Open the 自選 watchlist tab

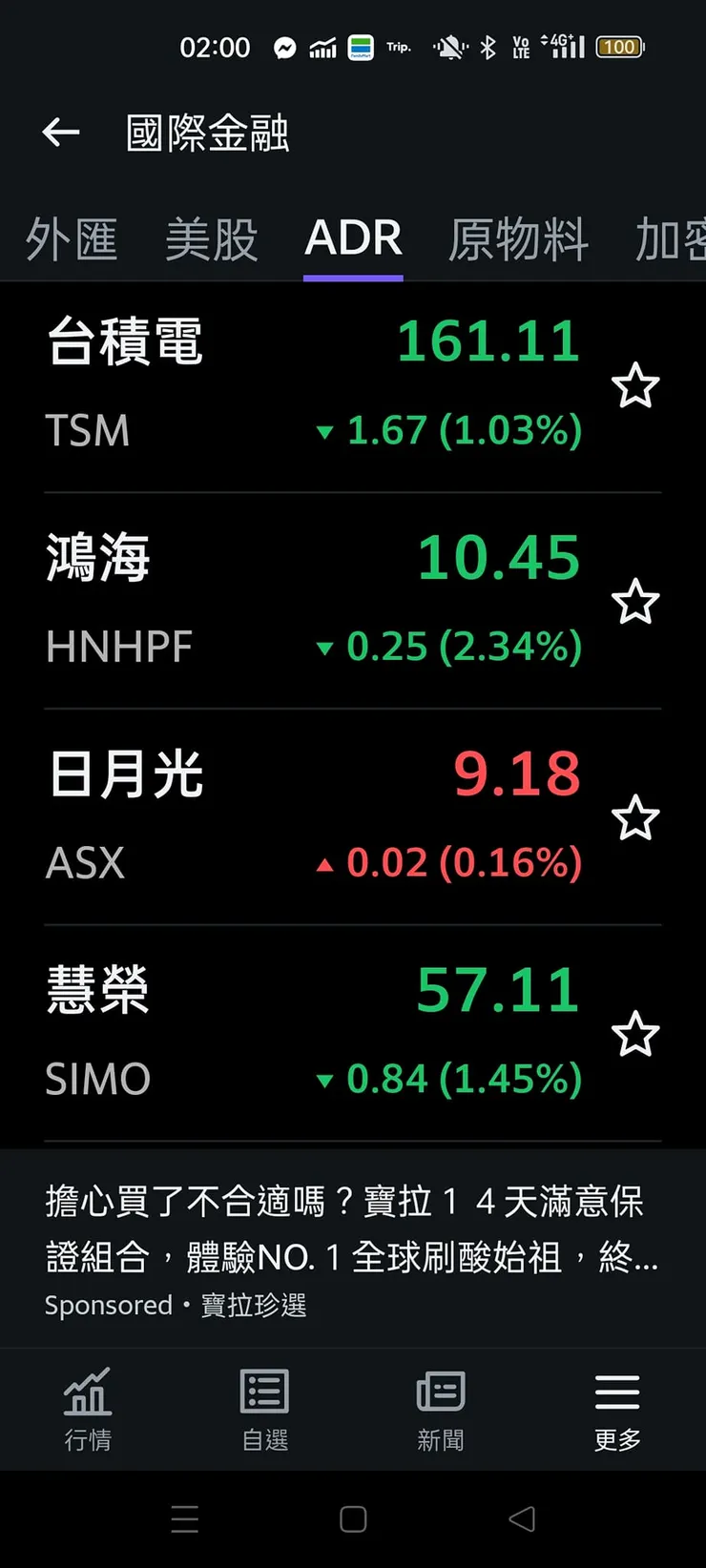[x=264, y=1410]
